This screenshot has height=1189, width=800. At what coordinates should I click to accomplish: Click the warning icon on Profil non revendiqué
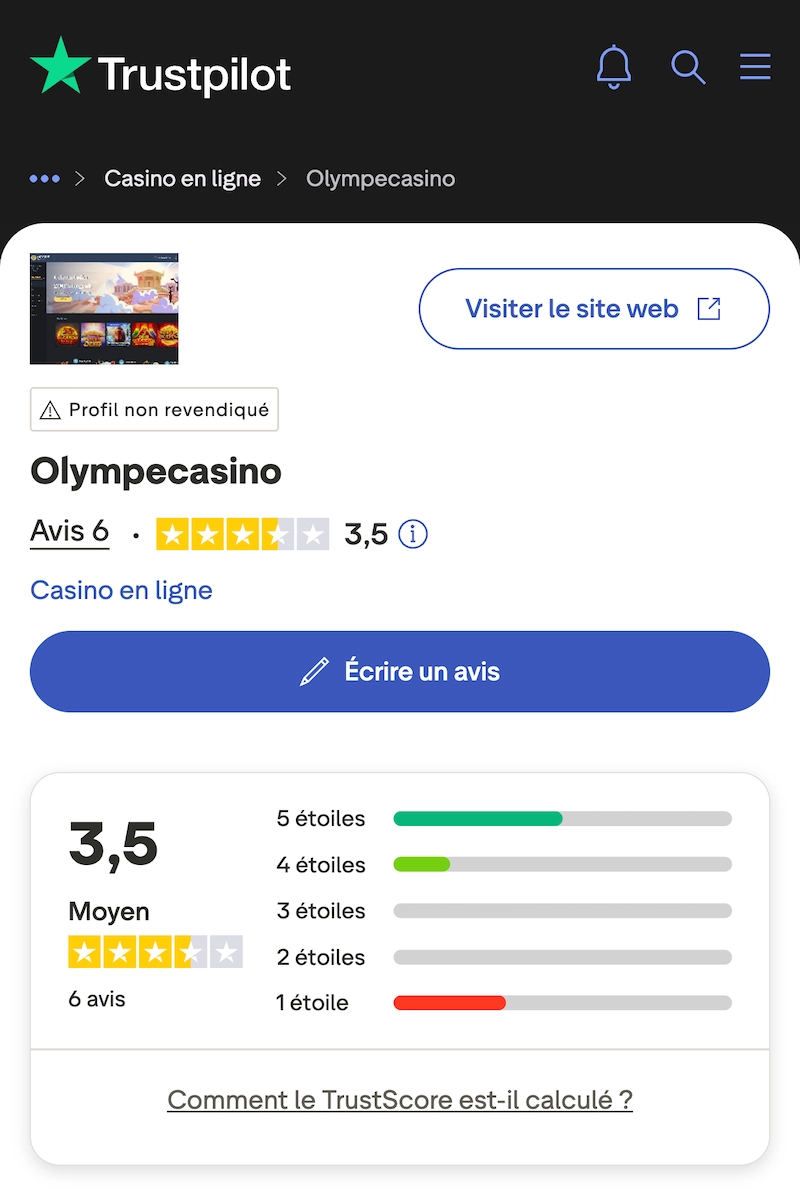coord(51,409)
